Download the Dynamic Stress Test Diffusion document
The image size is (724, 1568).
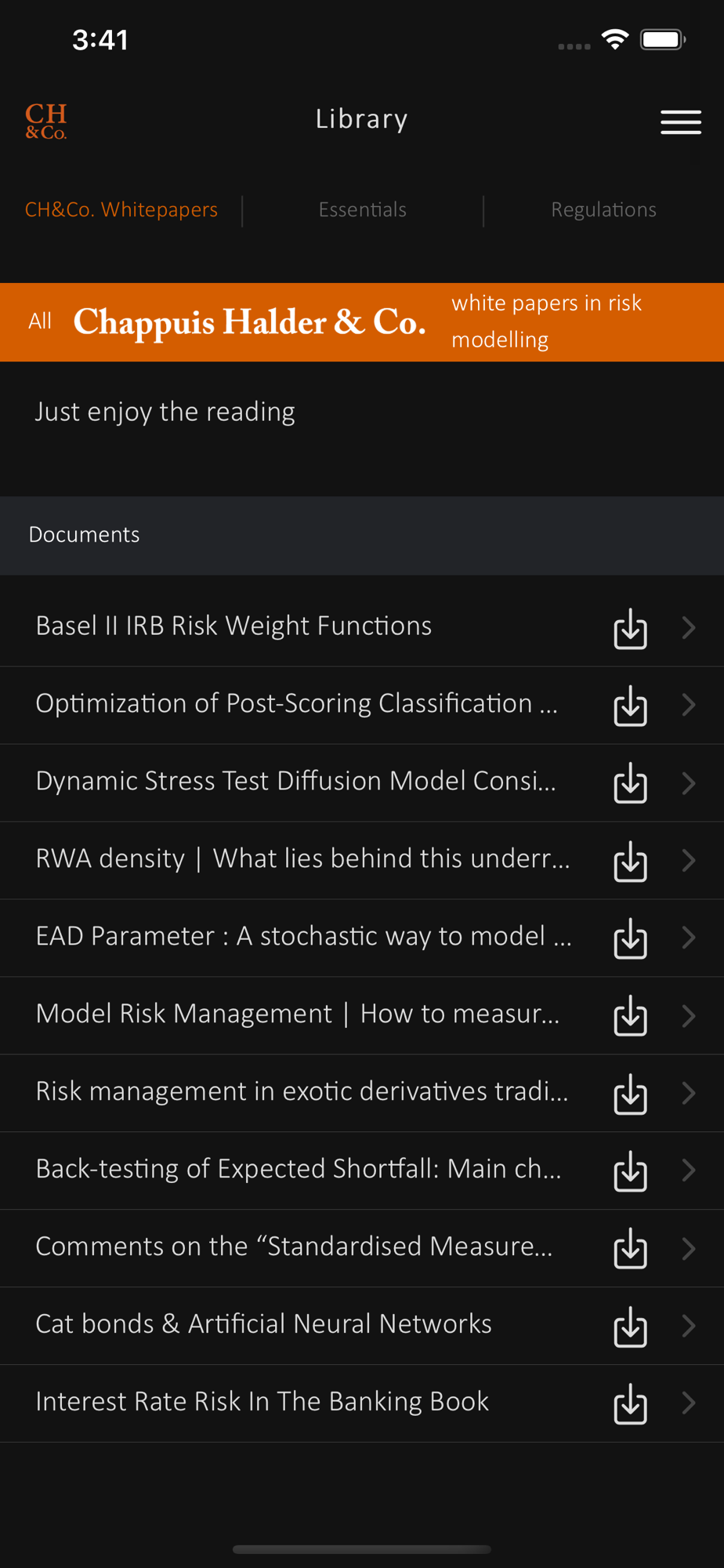click(630, 783)
